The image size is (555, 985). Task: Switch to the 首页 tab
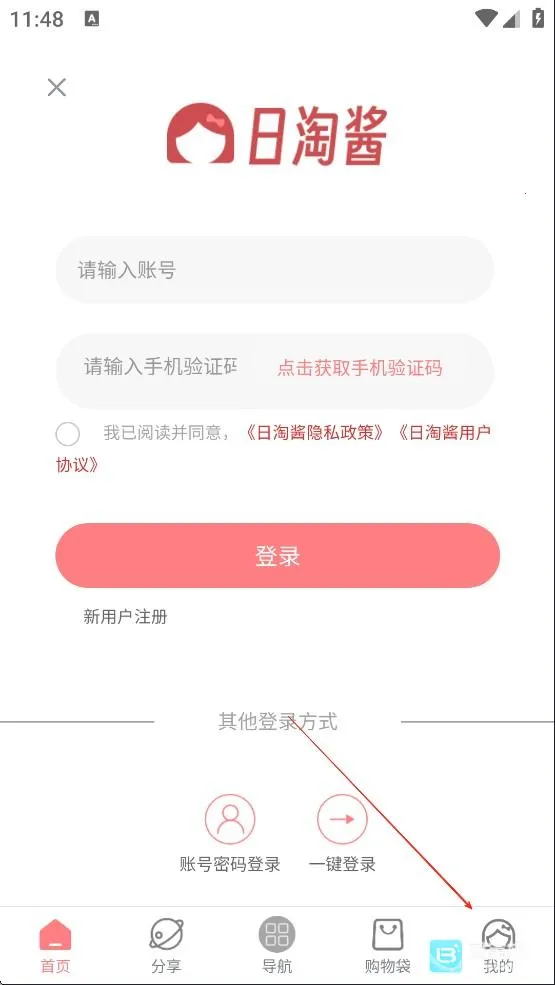pyautogui.click(x=55, y=945)
